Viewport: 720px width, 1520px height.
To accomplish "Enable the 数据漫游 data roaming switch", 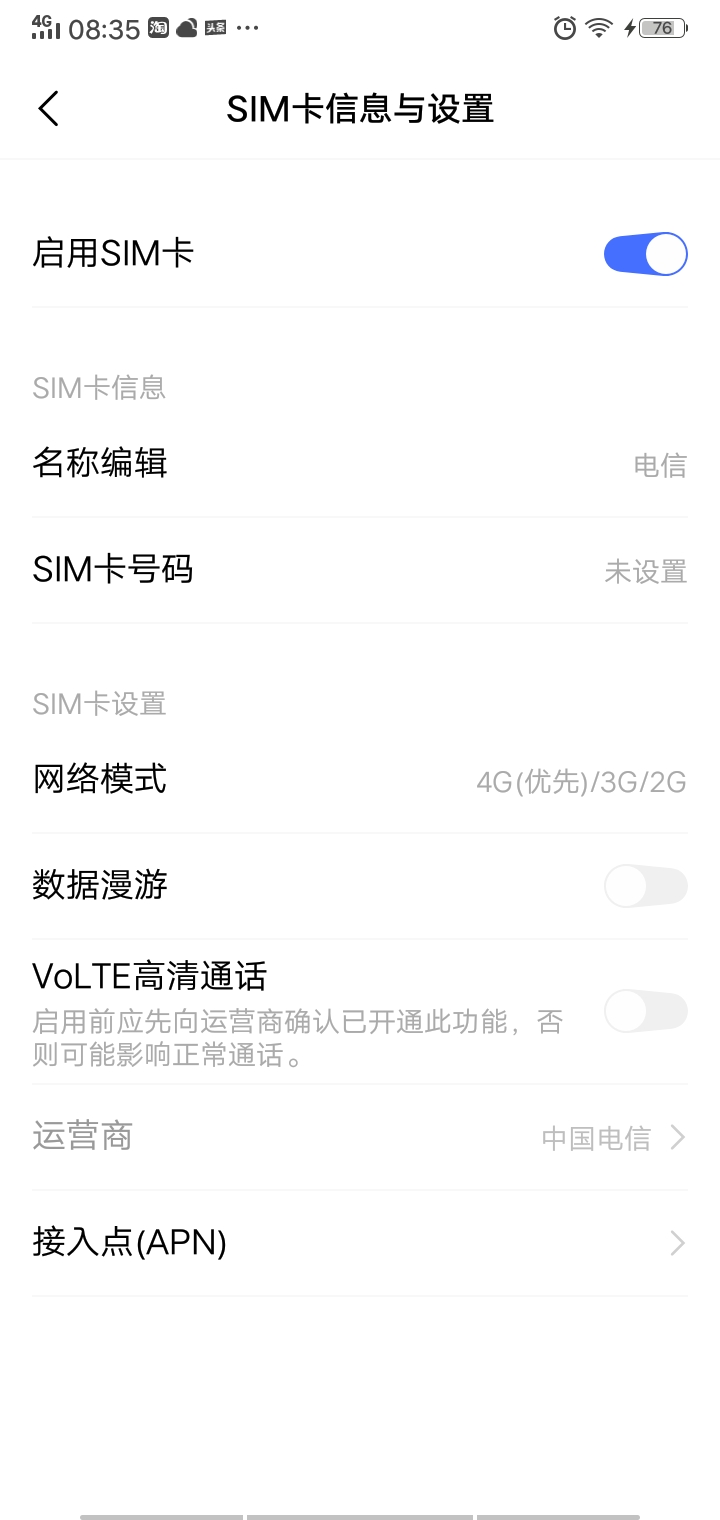I will 645,886.
